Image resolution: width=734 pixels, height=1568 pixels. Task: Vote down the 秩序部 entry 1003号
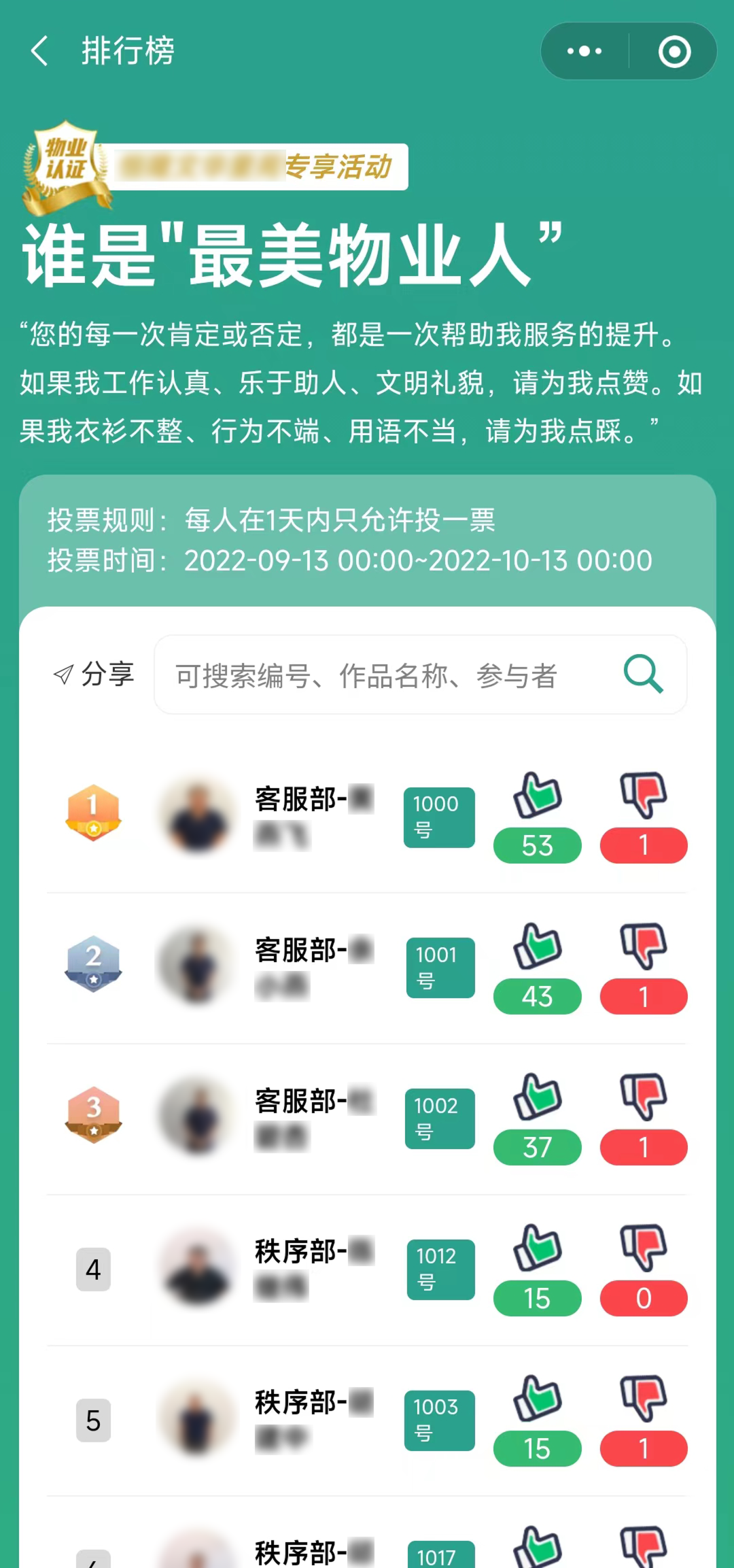tap(643, 1399)
